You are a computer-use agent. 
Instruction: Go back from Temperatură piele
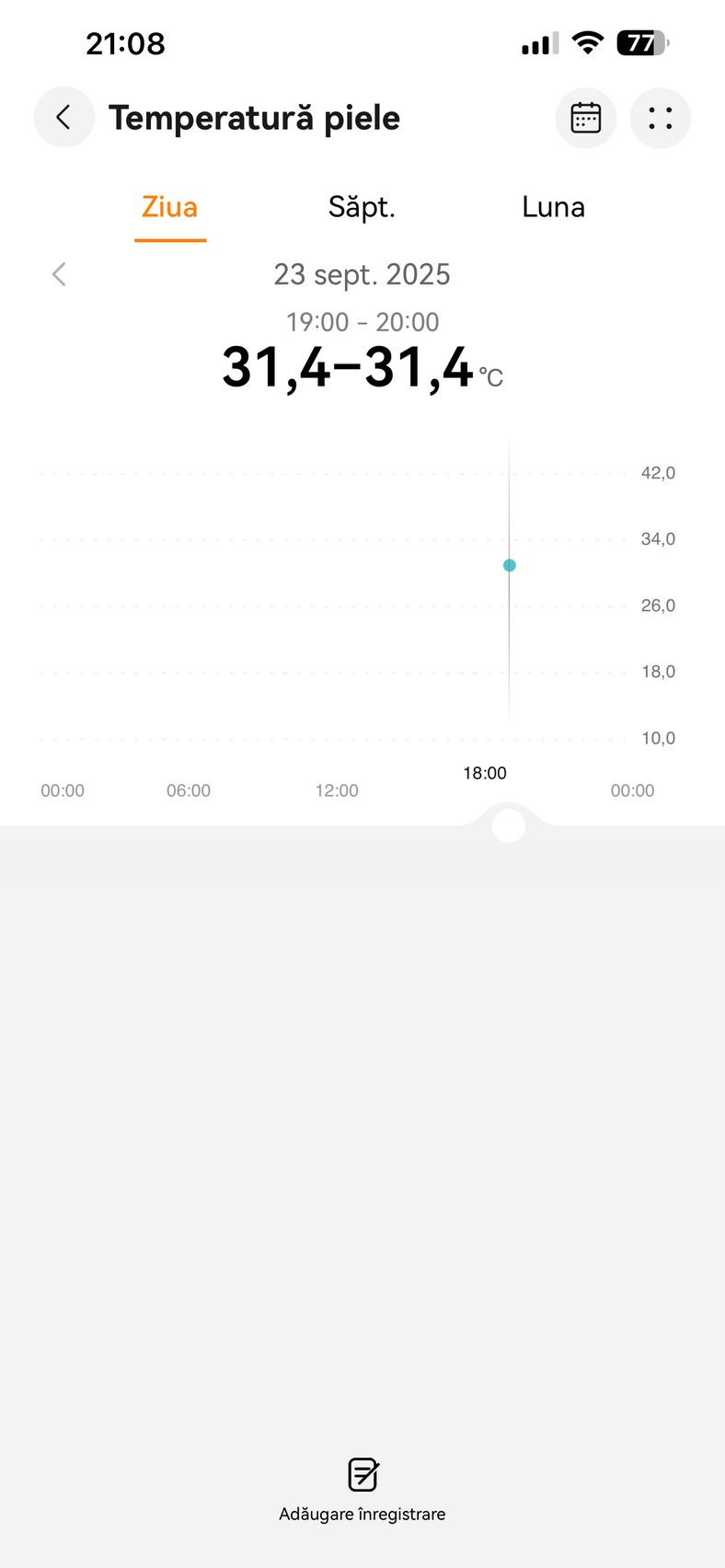[x=63, y=118]
